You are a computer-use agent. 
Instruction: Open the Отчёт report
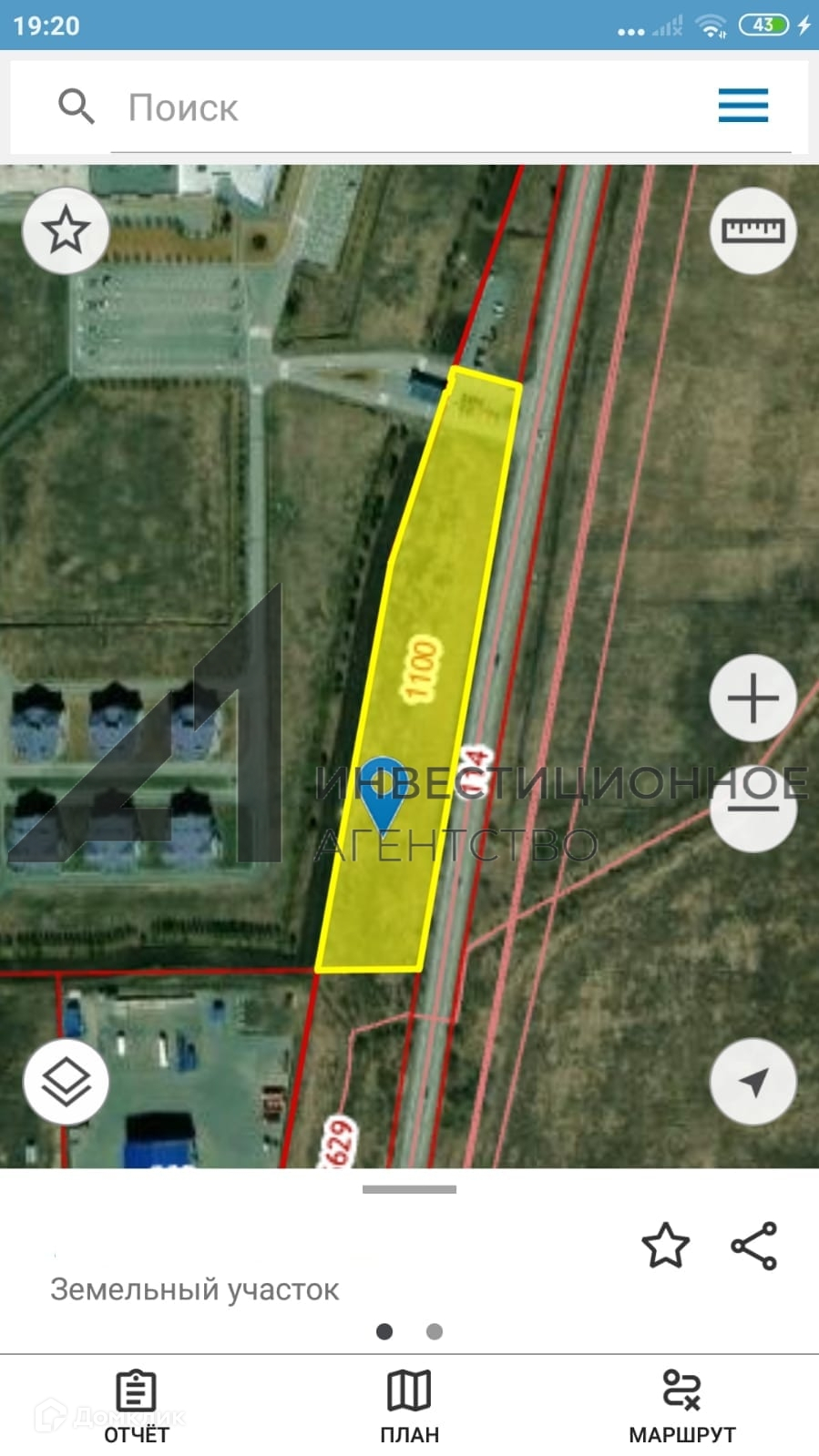(137, 1407)
